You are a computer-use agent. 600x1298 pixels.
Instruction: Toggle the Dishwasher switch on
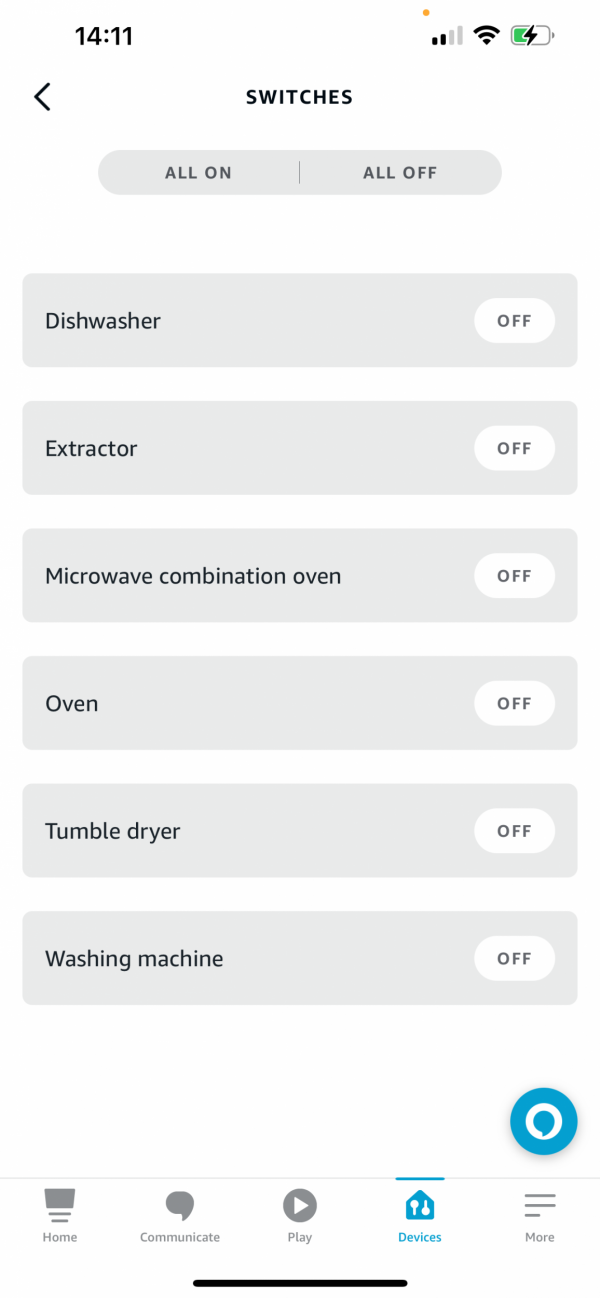[514, 321]
